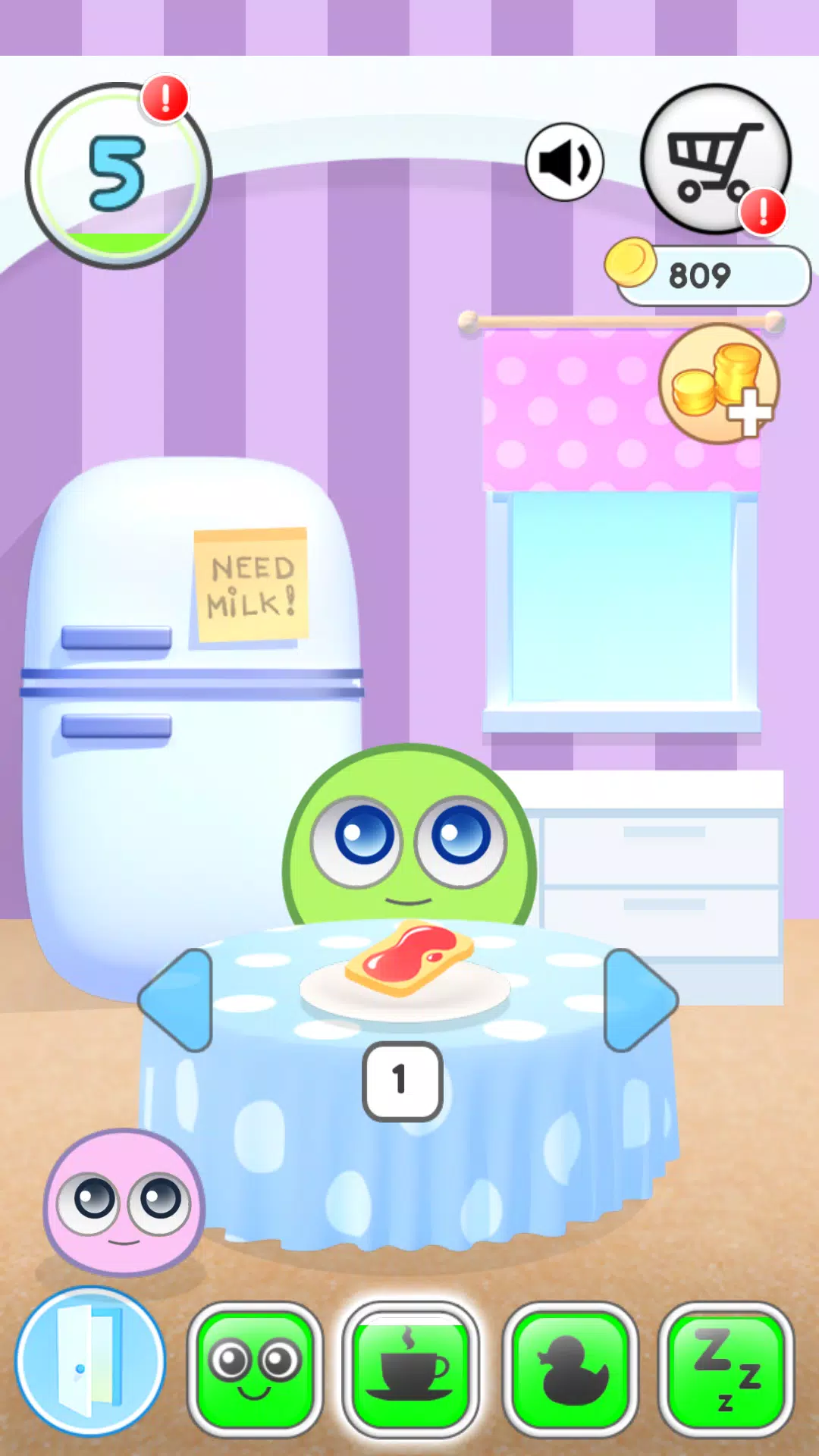
Task: Open the shopping cart store
Action: (716, 158)
